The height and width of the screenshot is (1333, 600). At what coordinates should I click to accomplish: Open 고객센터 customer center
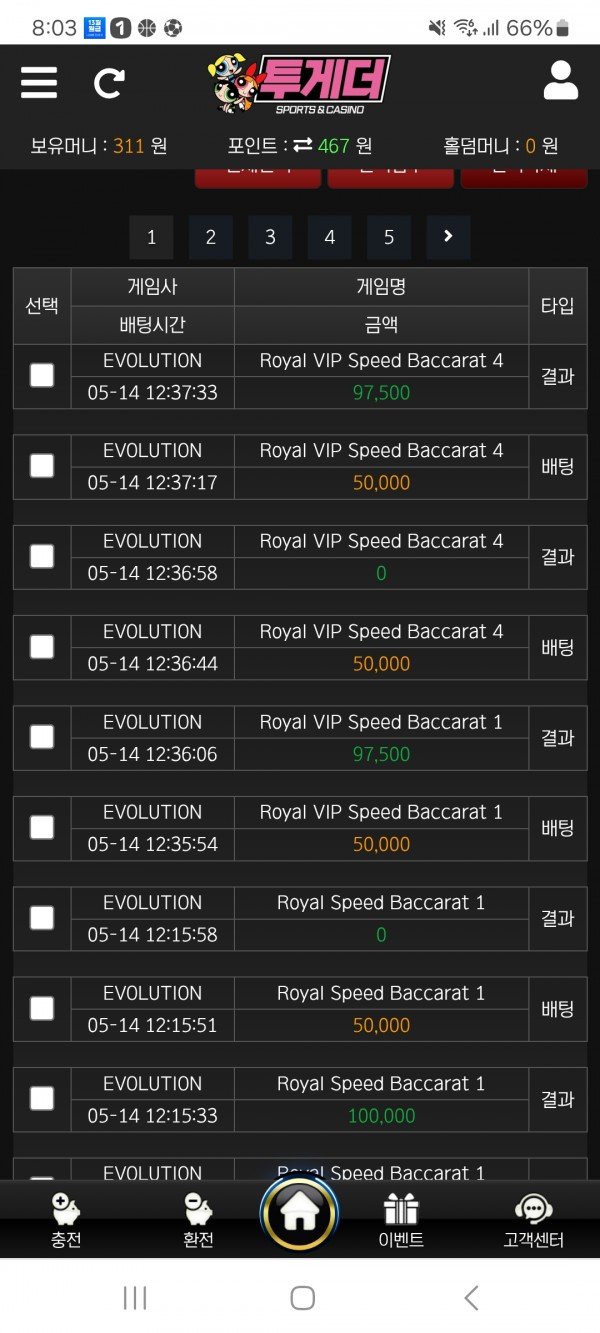coord(533,1221)
